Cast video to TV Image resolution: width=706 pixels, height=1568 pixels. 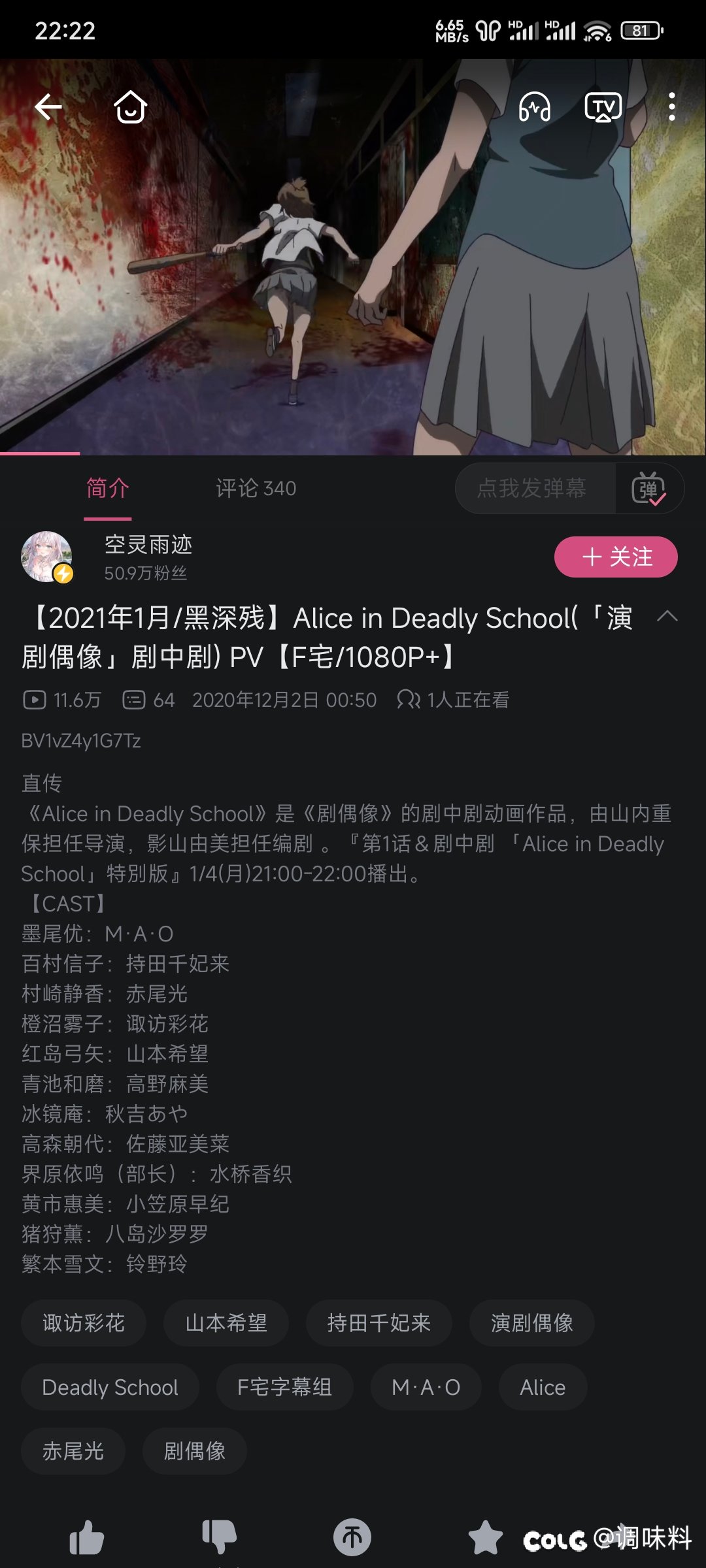coord(603,107)
